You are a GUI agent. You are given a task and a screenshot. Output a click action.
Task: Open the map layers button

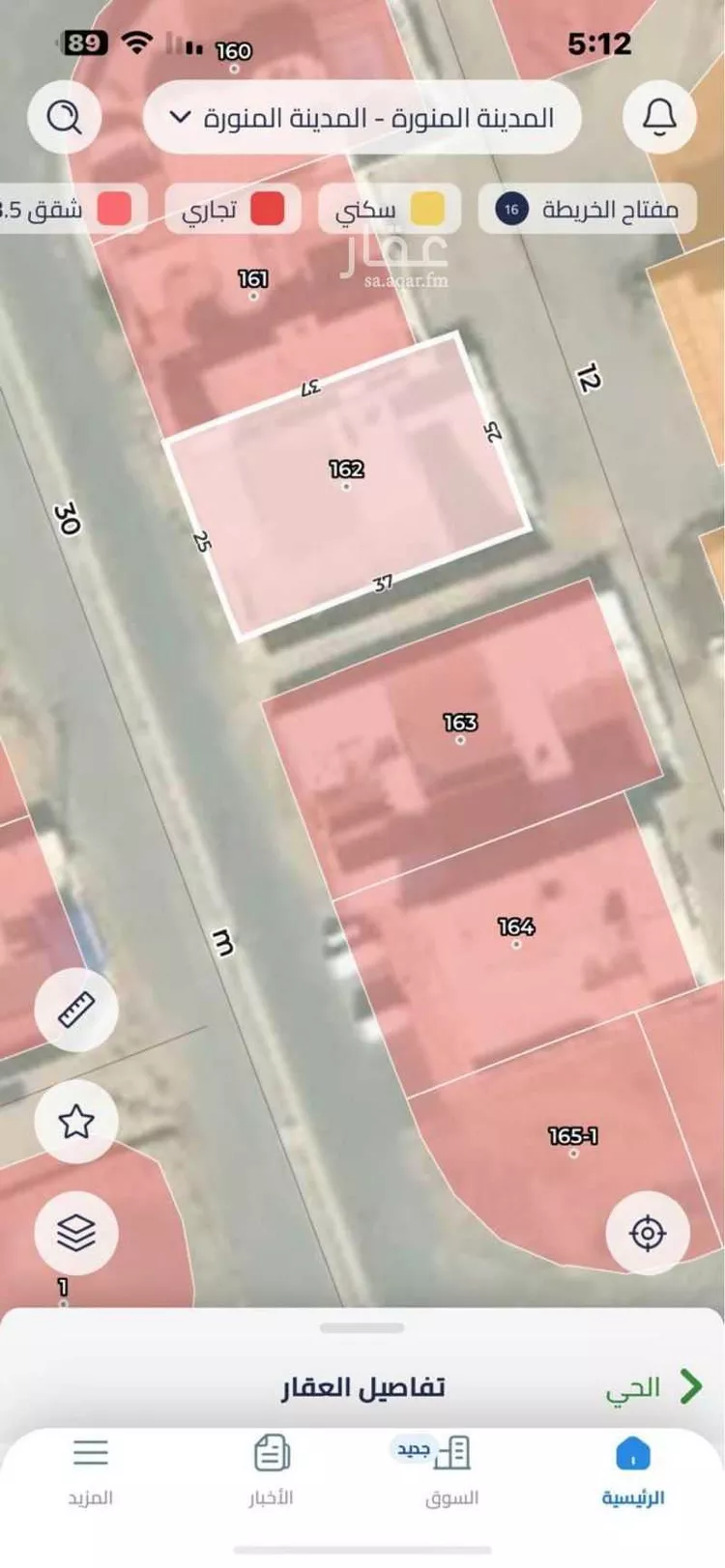[76, 1233]
